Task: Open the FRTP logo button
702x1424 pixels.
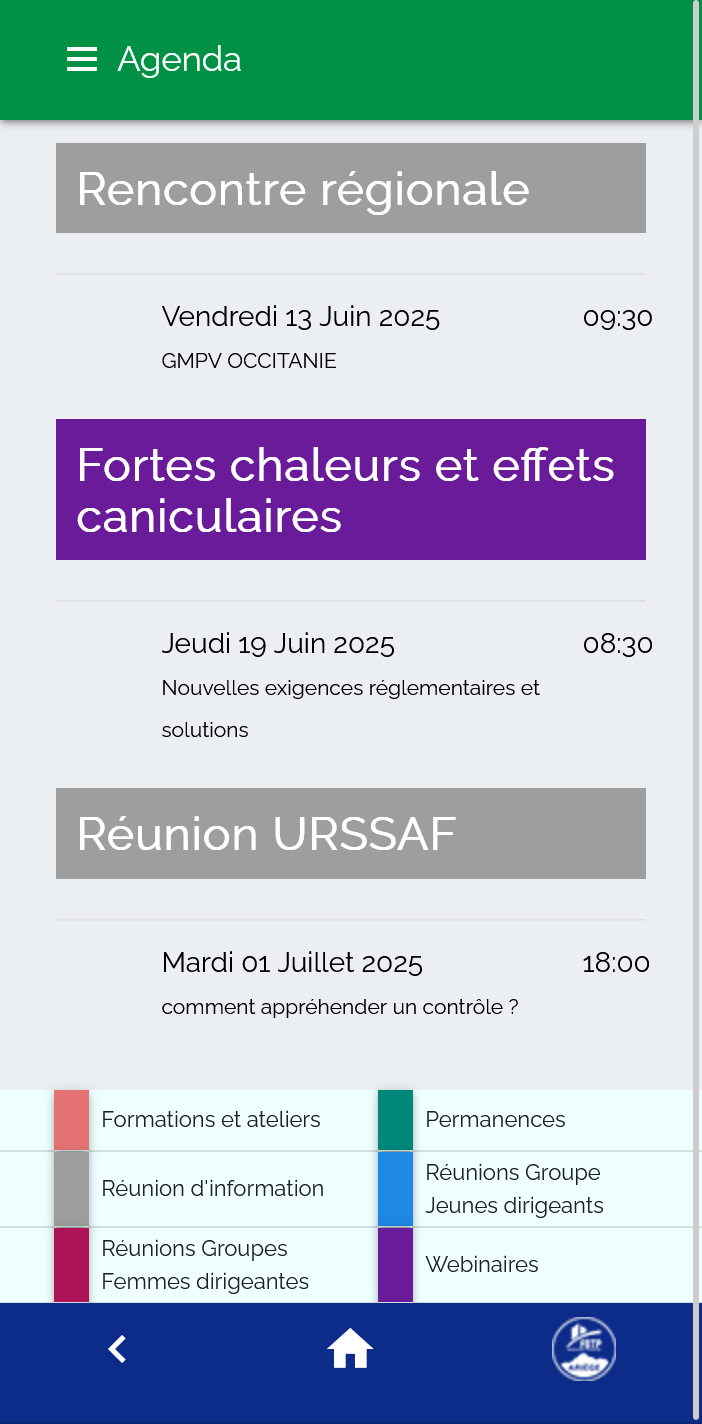Action: click(x=584, y=1349)
